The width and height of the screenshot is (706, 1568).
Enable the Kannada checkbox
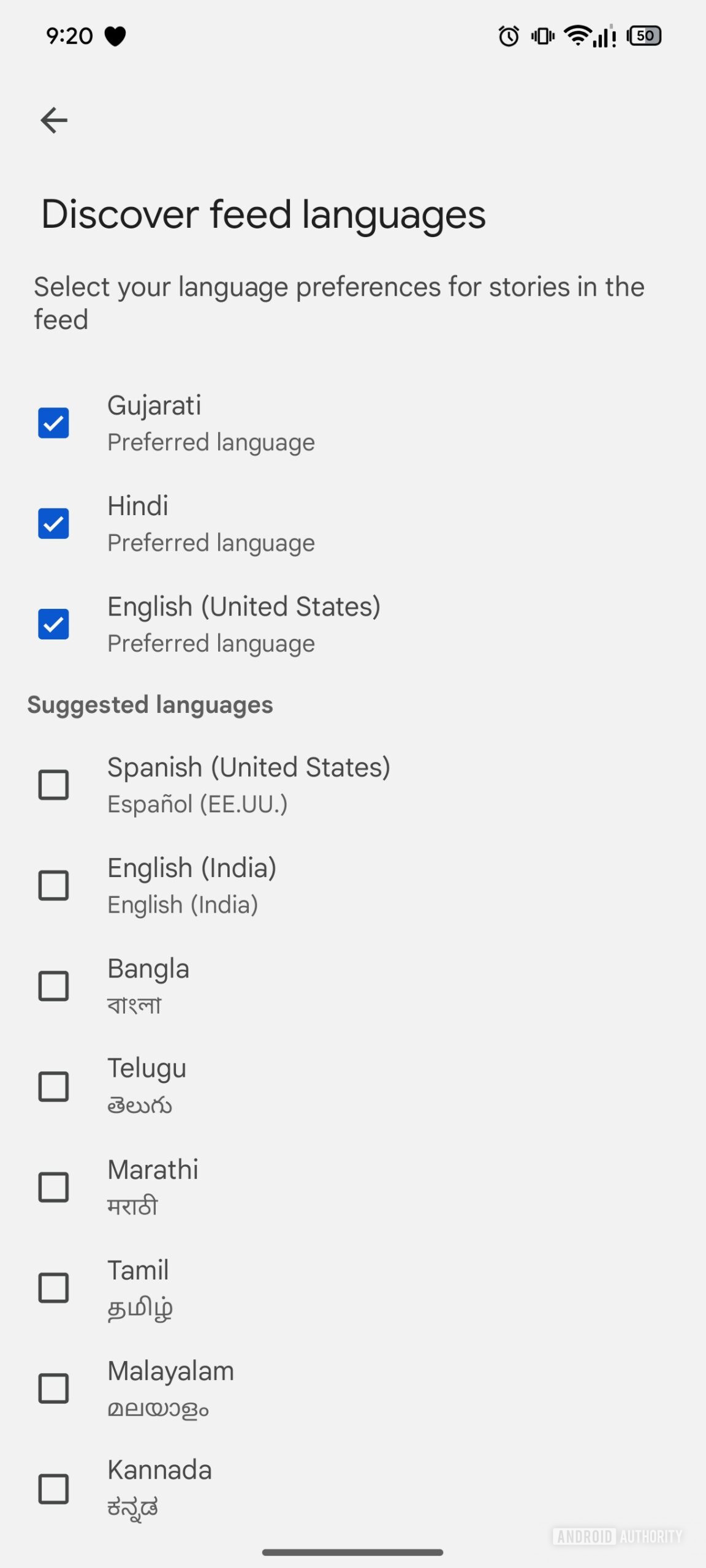pos(53,1488)
